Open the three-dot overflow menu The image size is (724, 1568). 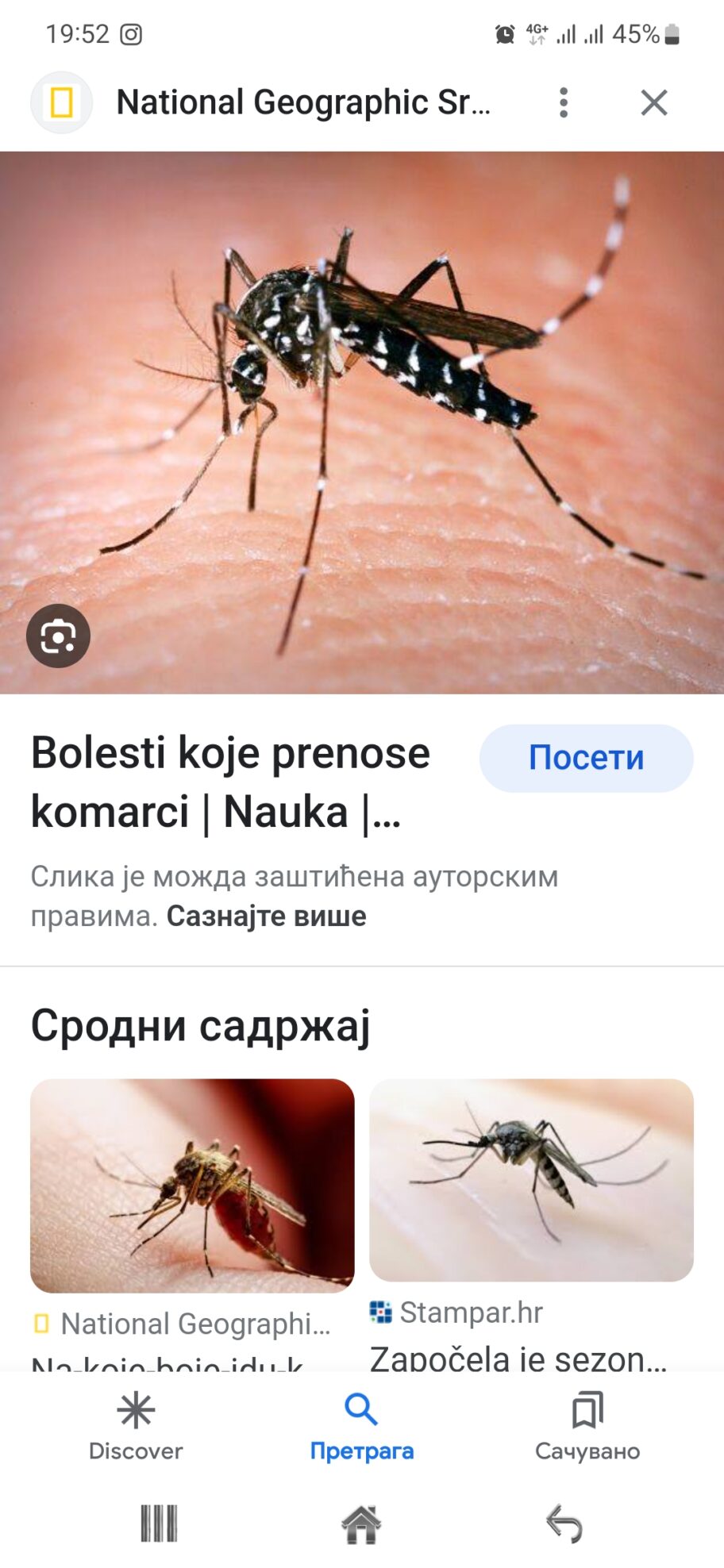[564, 102]
